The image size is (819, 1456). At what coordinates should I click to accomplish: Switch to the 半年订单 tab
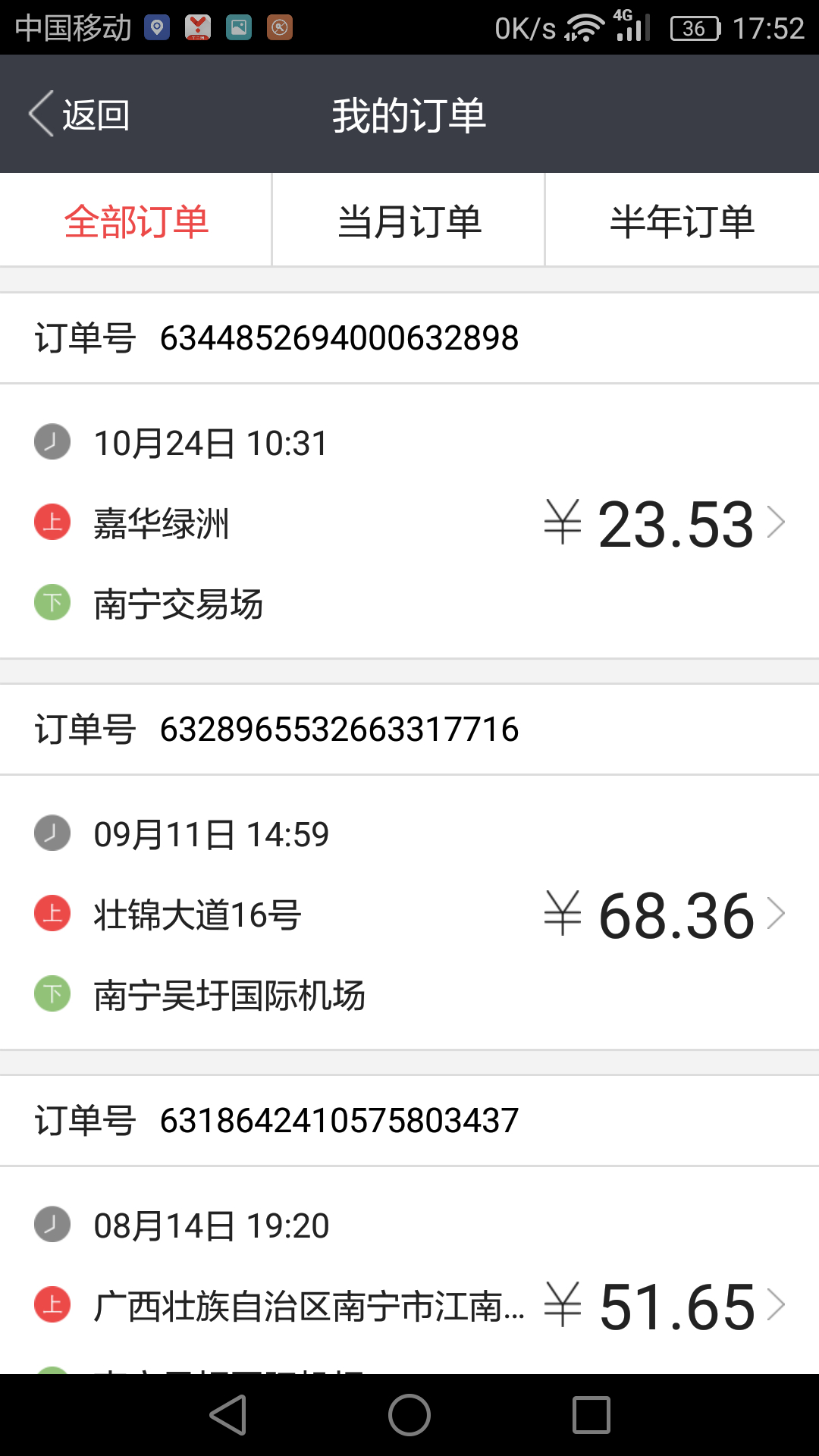click(682, 221)
